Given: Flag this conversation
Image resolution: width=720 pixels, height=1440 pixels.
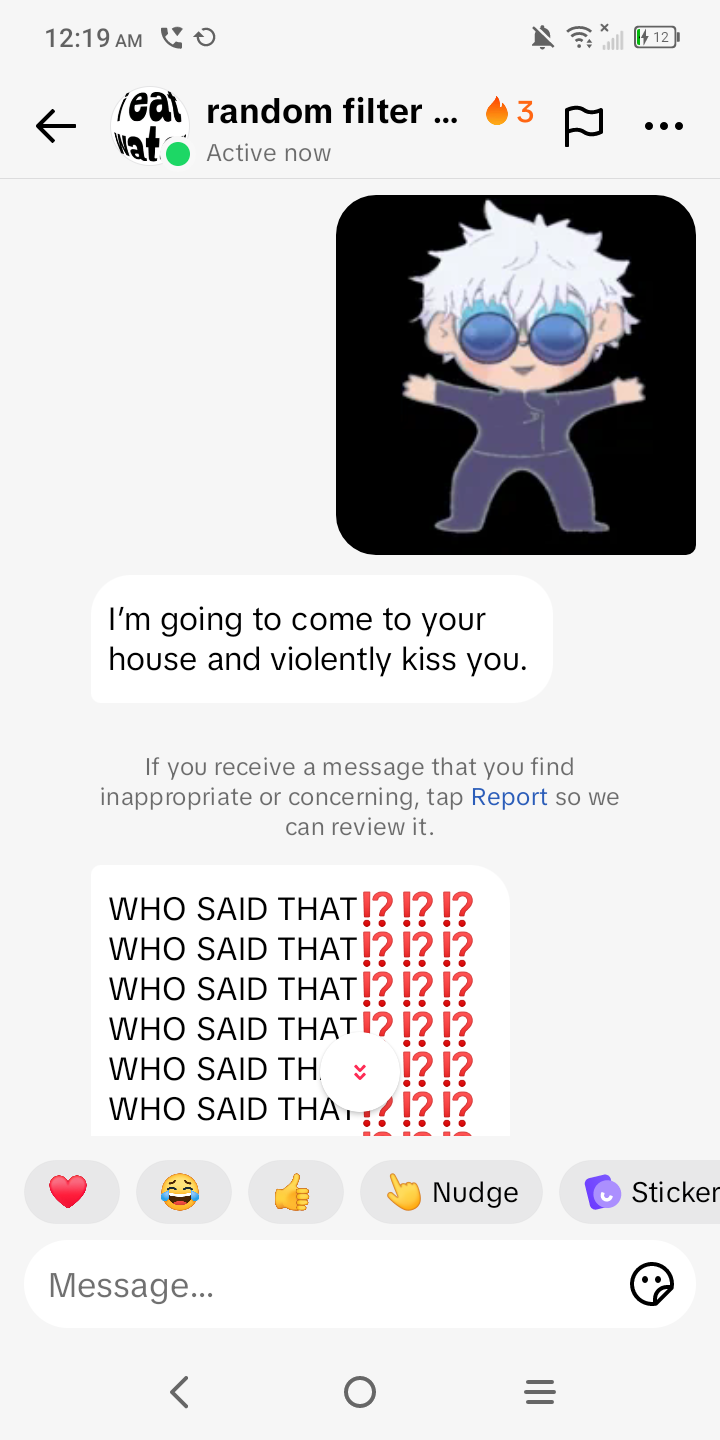Looking at the screenshot, I should [x=584, y=126].
